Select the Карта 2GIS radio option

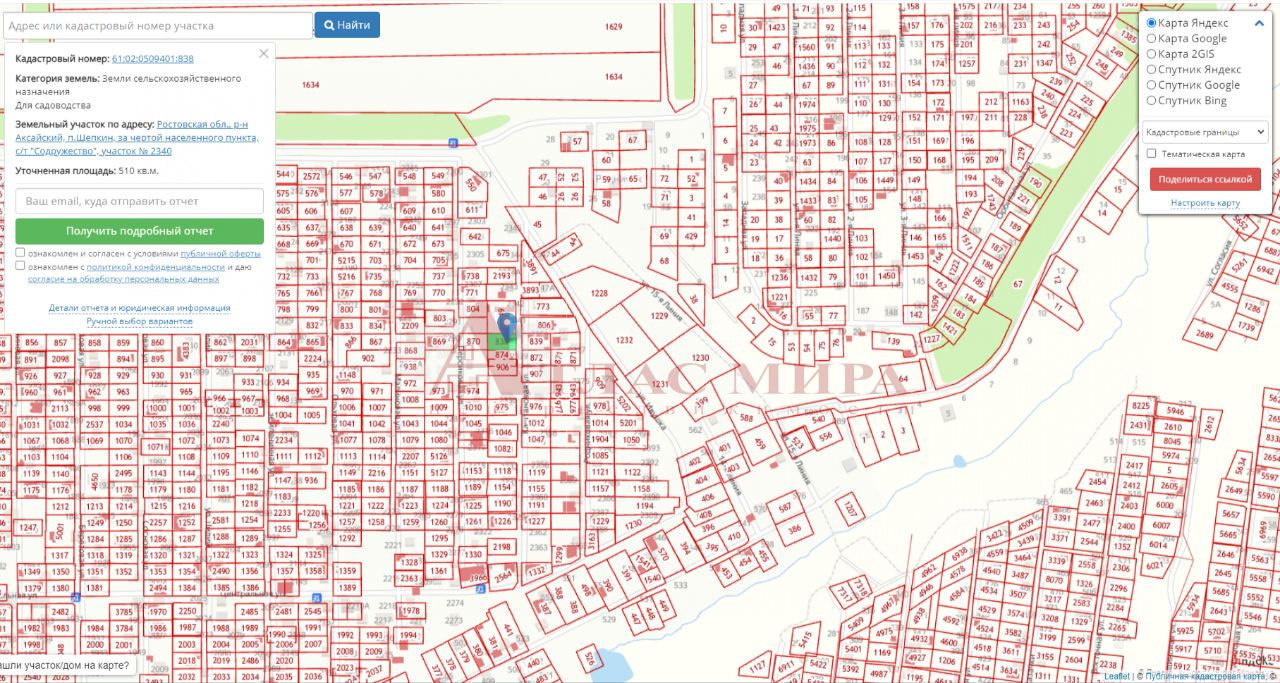click(1151, 54)
